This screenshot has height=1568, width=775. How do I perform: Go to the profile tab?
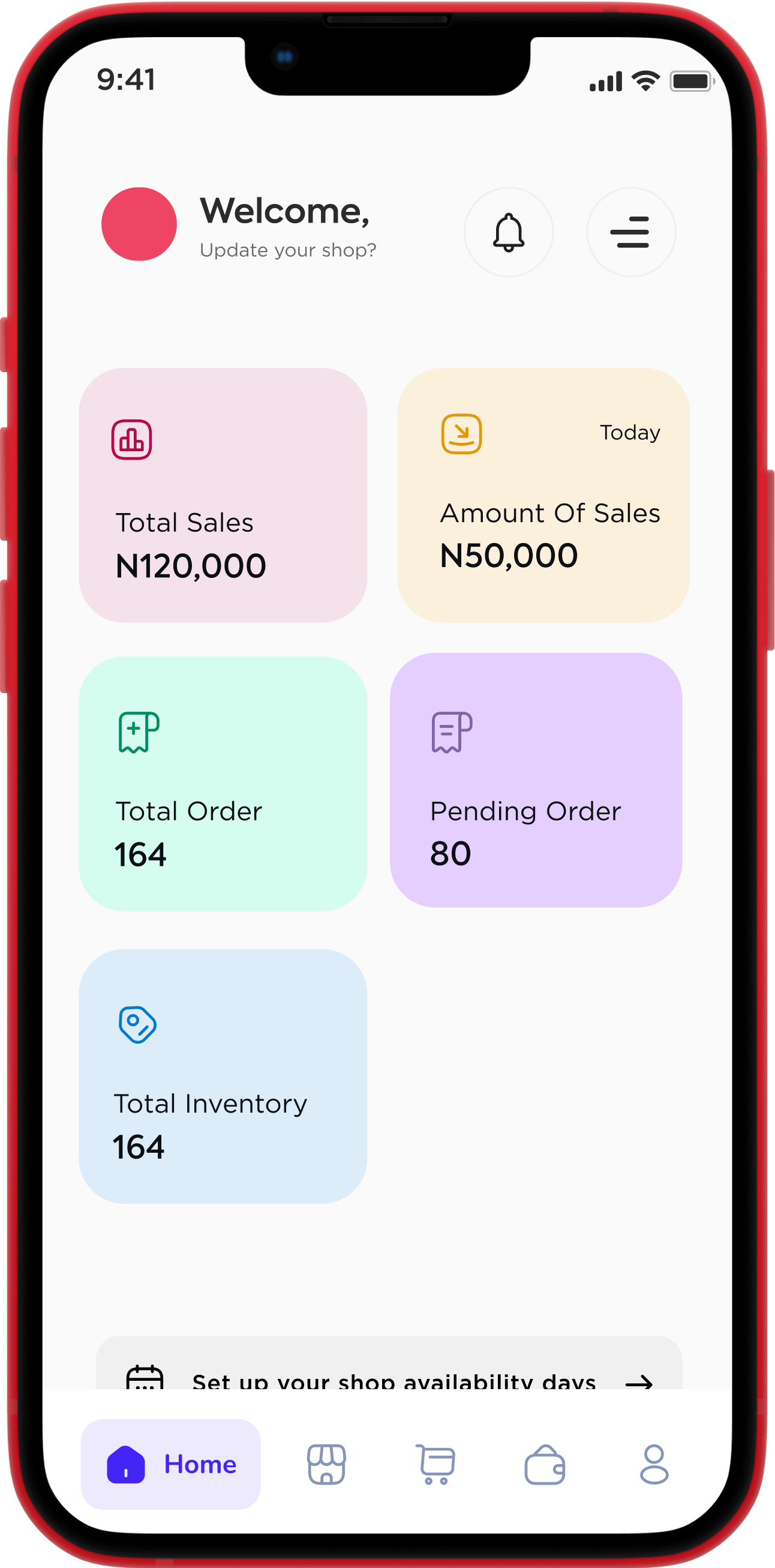pos(654,1464)
